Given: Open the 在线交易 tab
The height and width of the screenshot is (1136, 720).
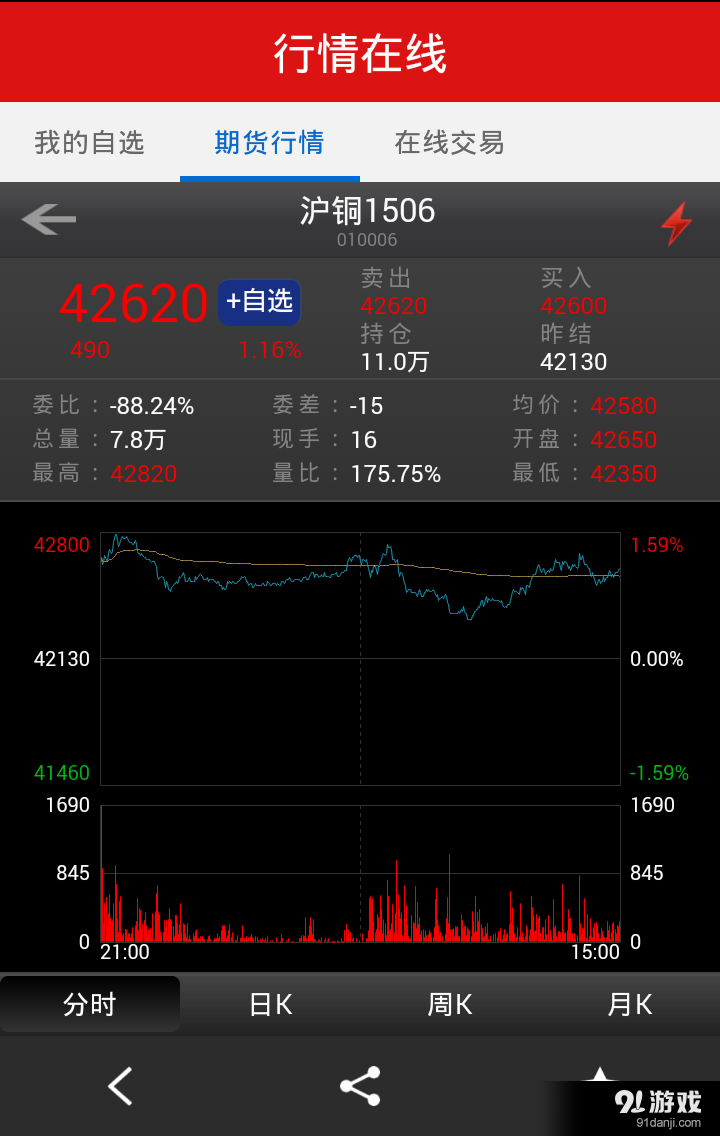Looking at the screenshot, I should pyautogui.click(x=449, y=143).
